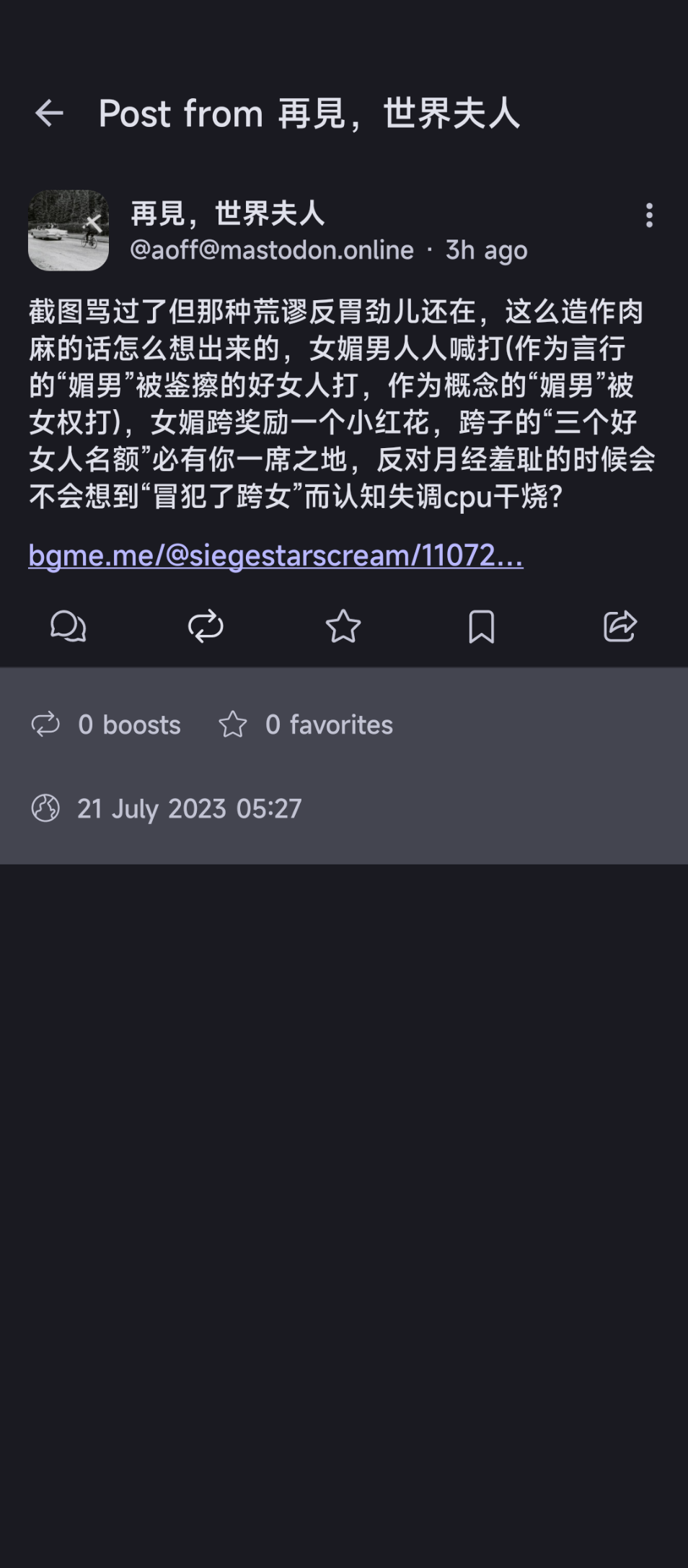This screenshot has width=688, height=1568.
Task: View the 0 favorites list
Action: coord(306,724)
